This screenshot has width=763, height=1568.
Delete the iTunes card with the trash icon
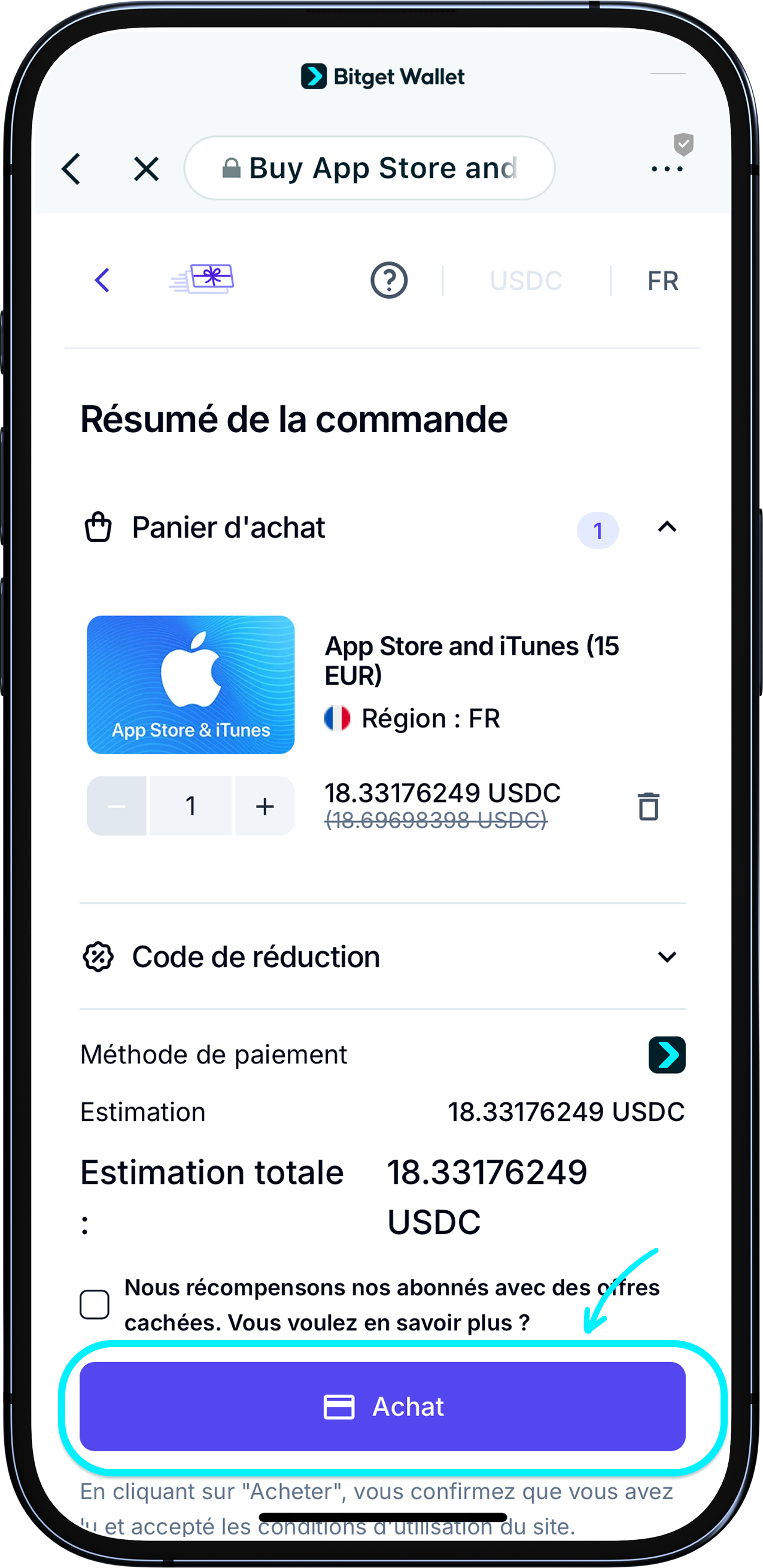point(648,807)
